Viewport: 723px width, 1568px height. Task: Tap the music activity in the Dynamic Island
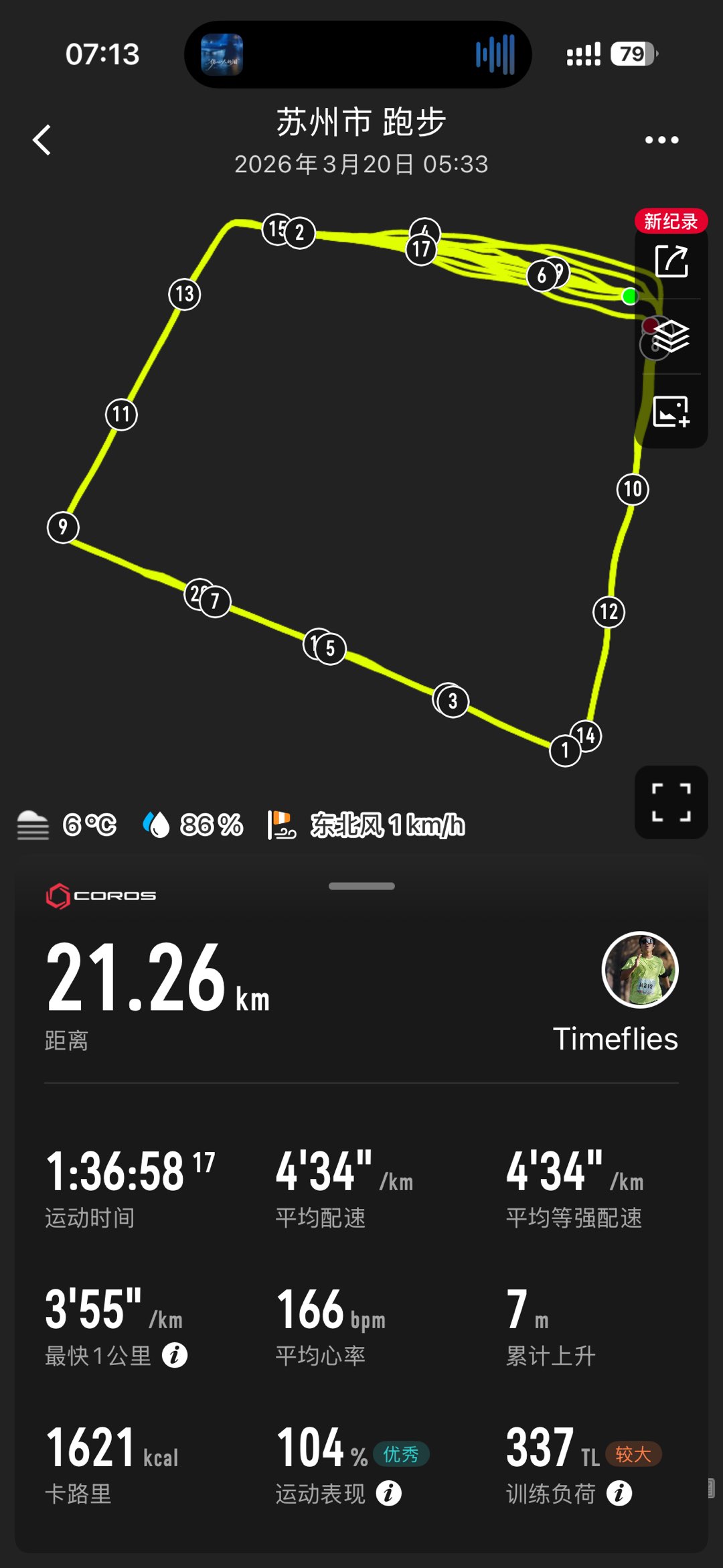(x=357, y=54)
